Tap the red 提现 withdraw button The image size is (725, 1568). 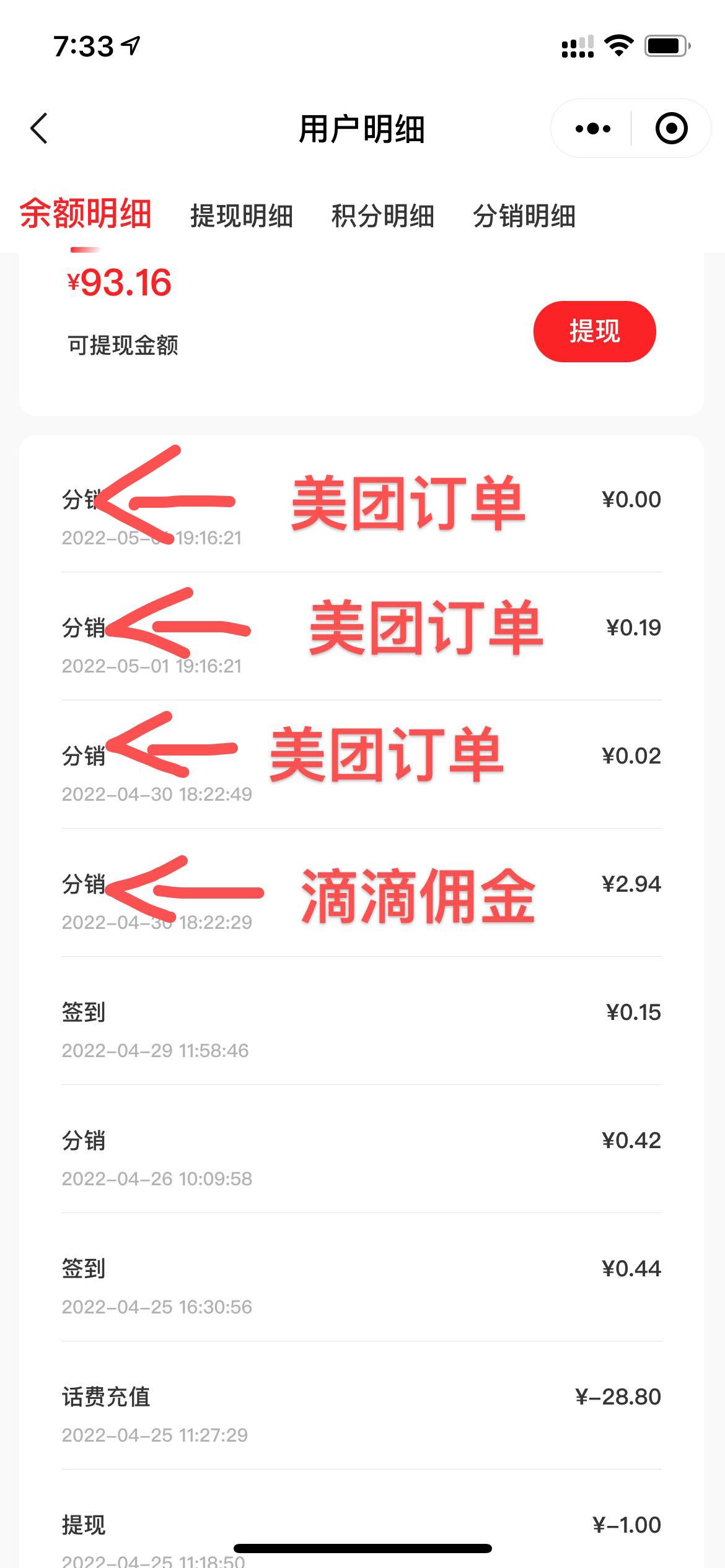[x=594, y=331]
